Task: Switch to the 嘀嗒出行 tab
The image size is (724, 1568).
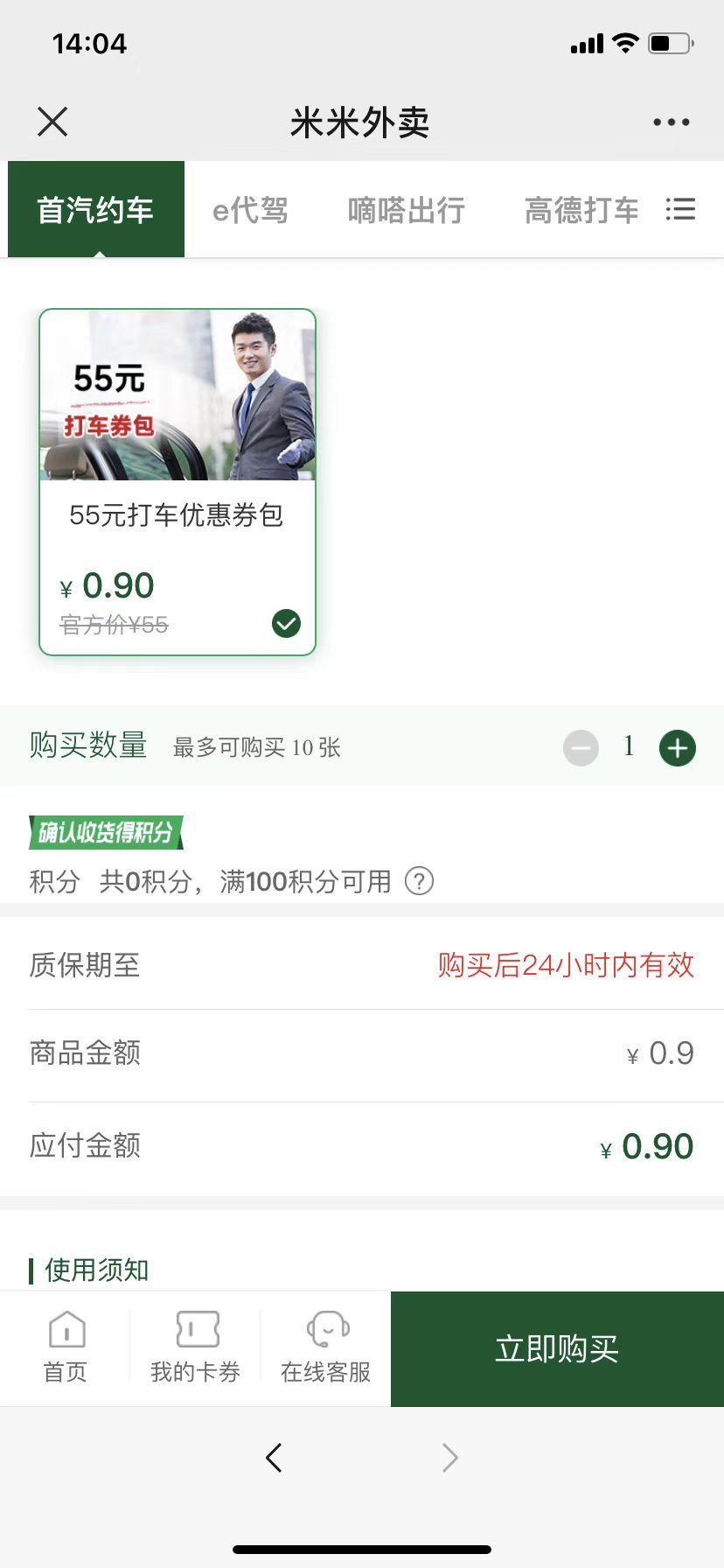Action: tap(406, 210)
